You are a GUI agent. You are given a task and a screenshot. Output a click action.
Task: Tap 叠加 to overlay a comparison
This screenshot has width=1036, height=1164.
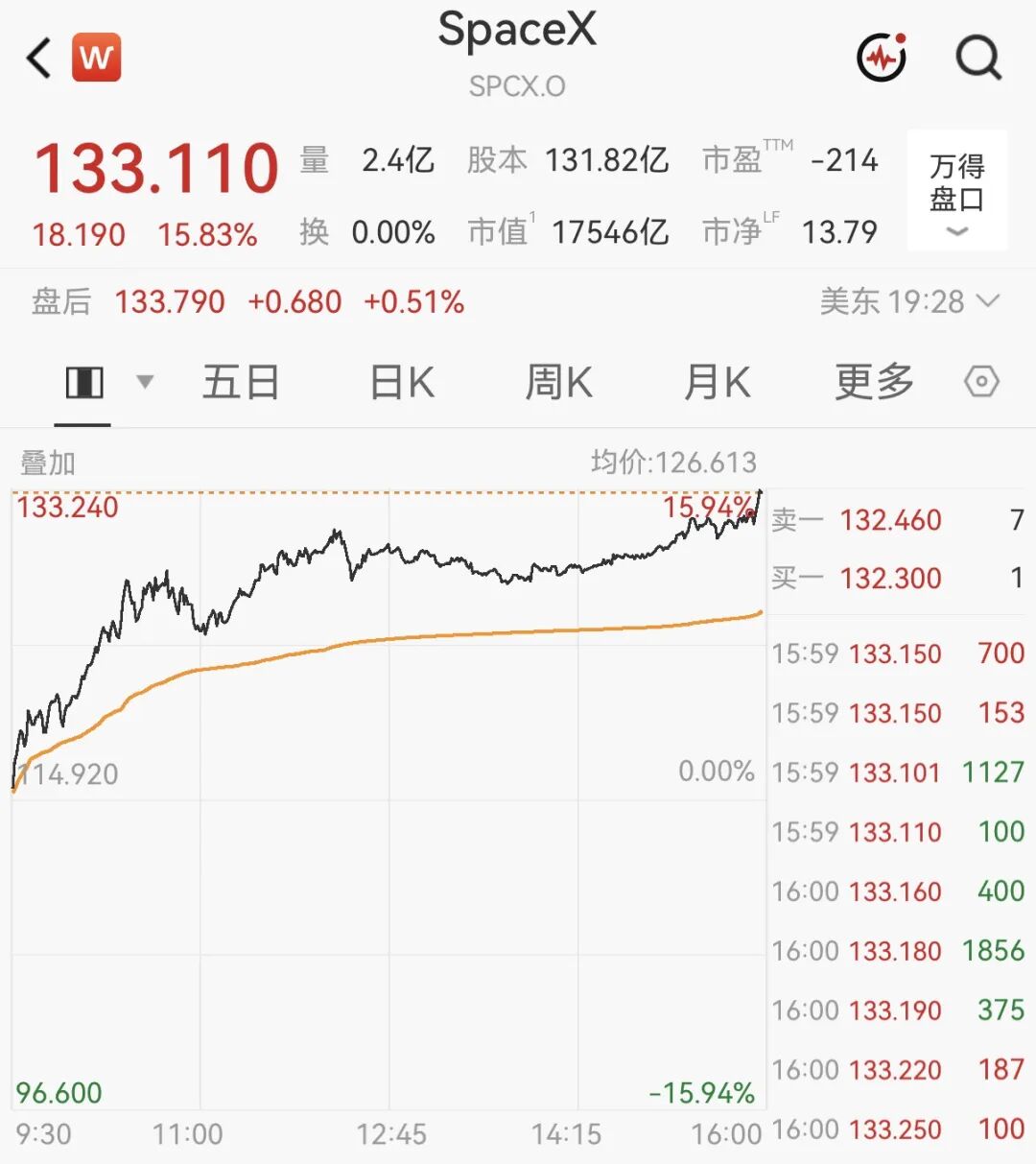pos(48,463)
